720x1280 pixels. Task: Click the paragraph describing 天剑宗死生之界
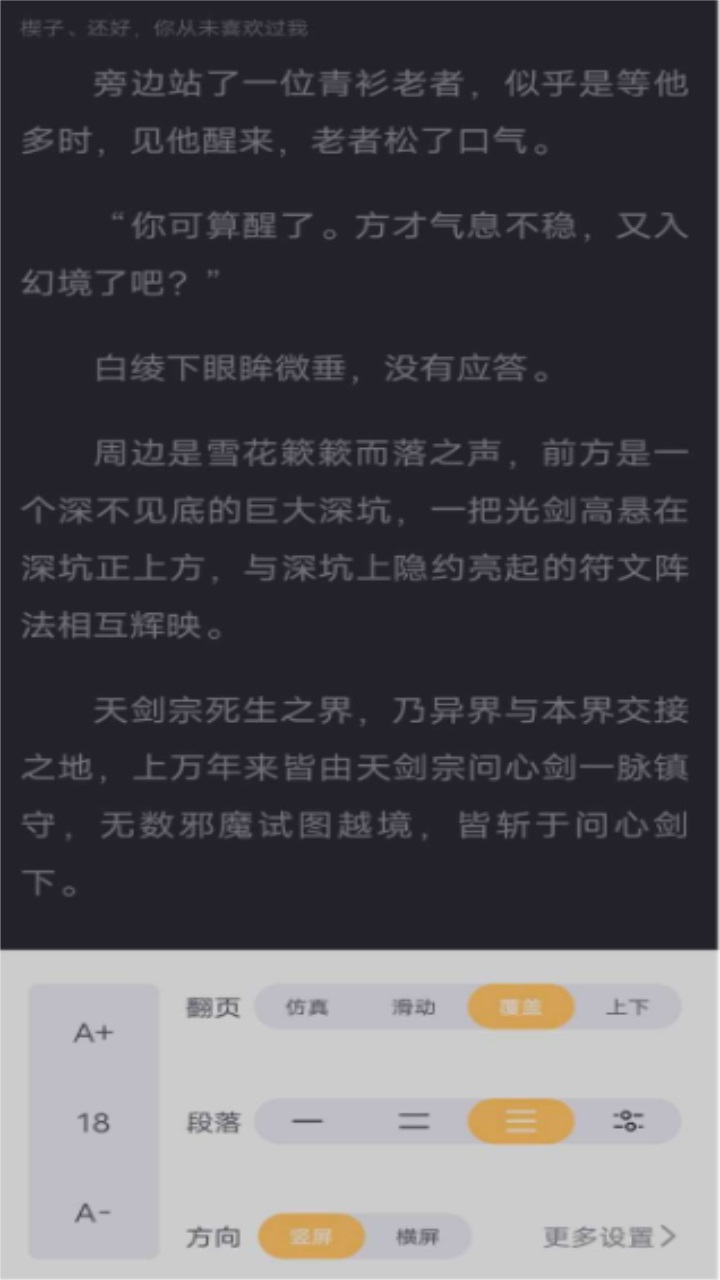360,790
